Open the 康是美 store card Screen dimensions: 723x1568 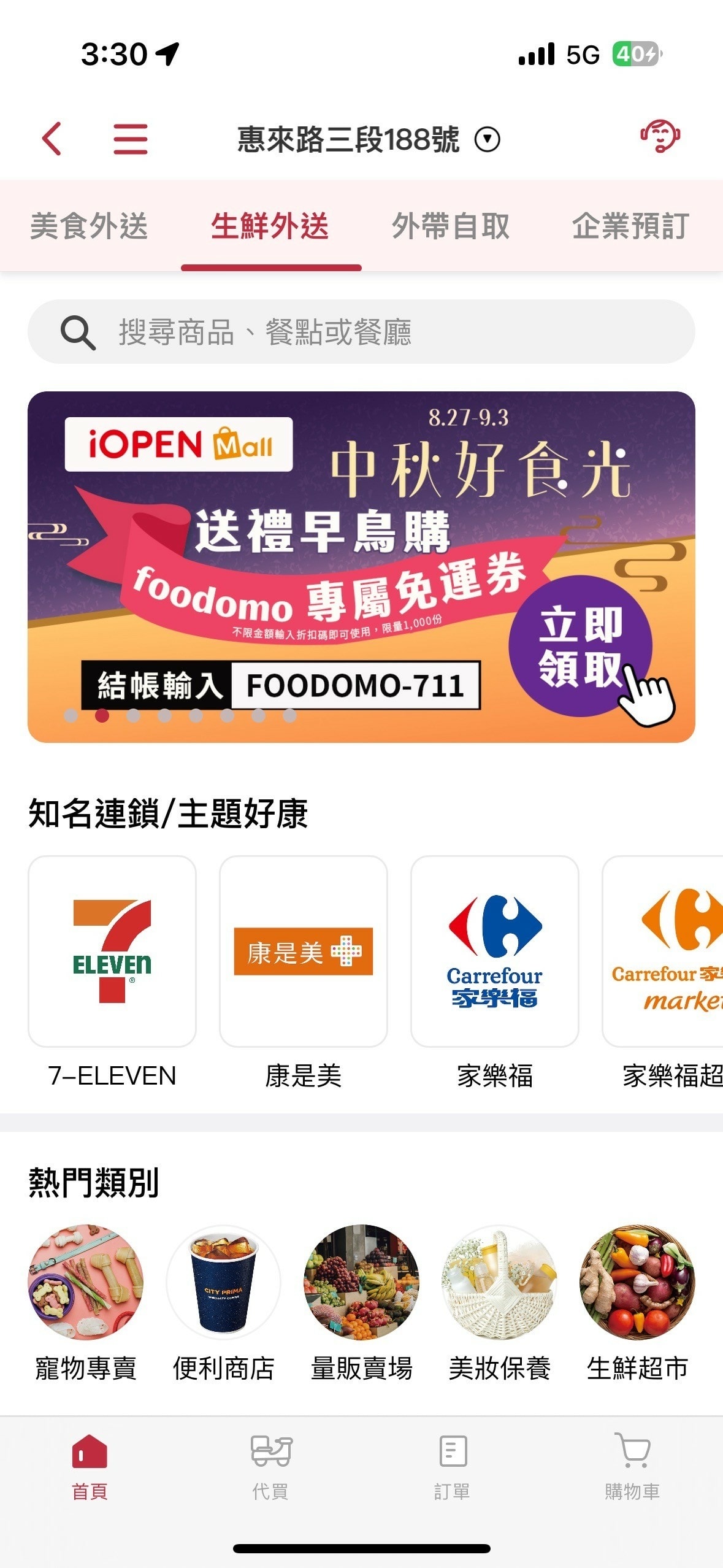click(x=304, y=951)
